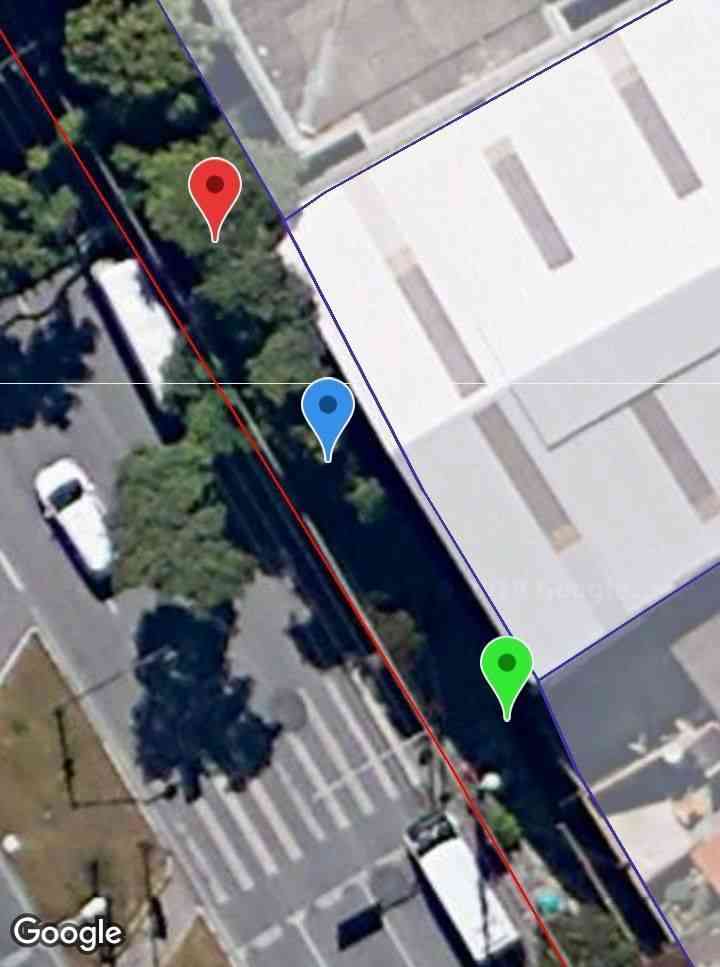The height and width of the screenshot is (967, 720).
Task: Tap the red map marker
Action: pos(215,190)
